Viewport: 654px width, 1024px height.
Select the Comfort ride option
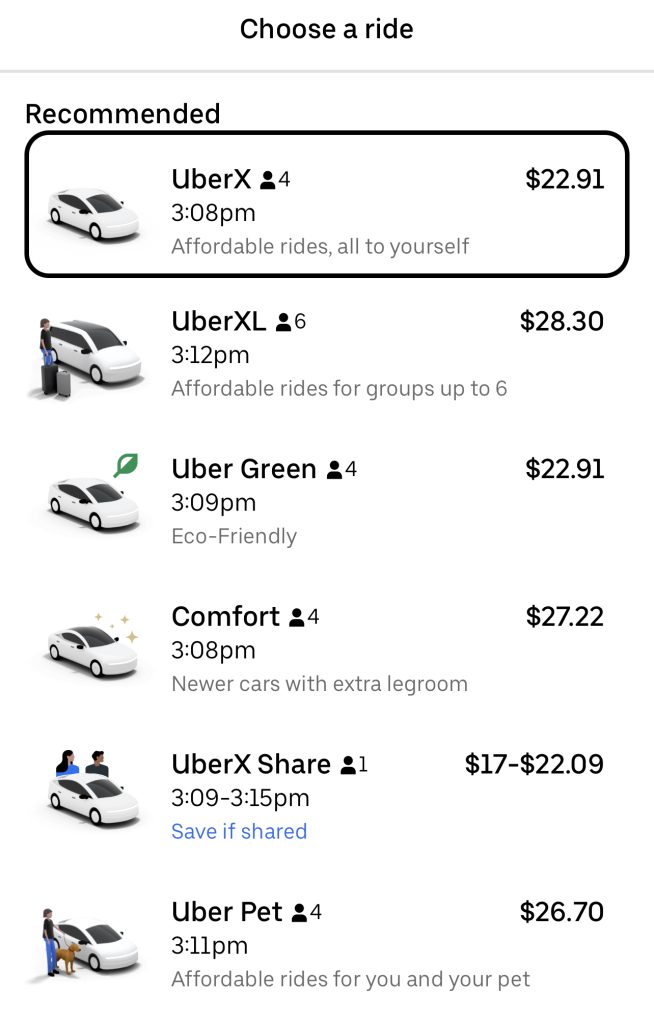[326, 649]
